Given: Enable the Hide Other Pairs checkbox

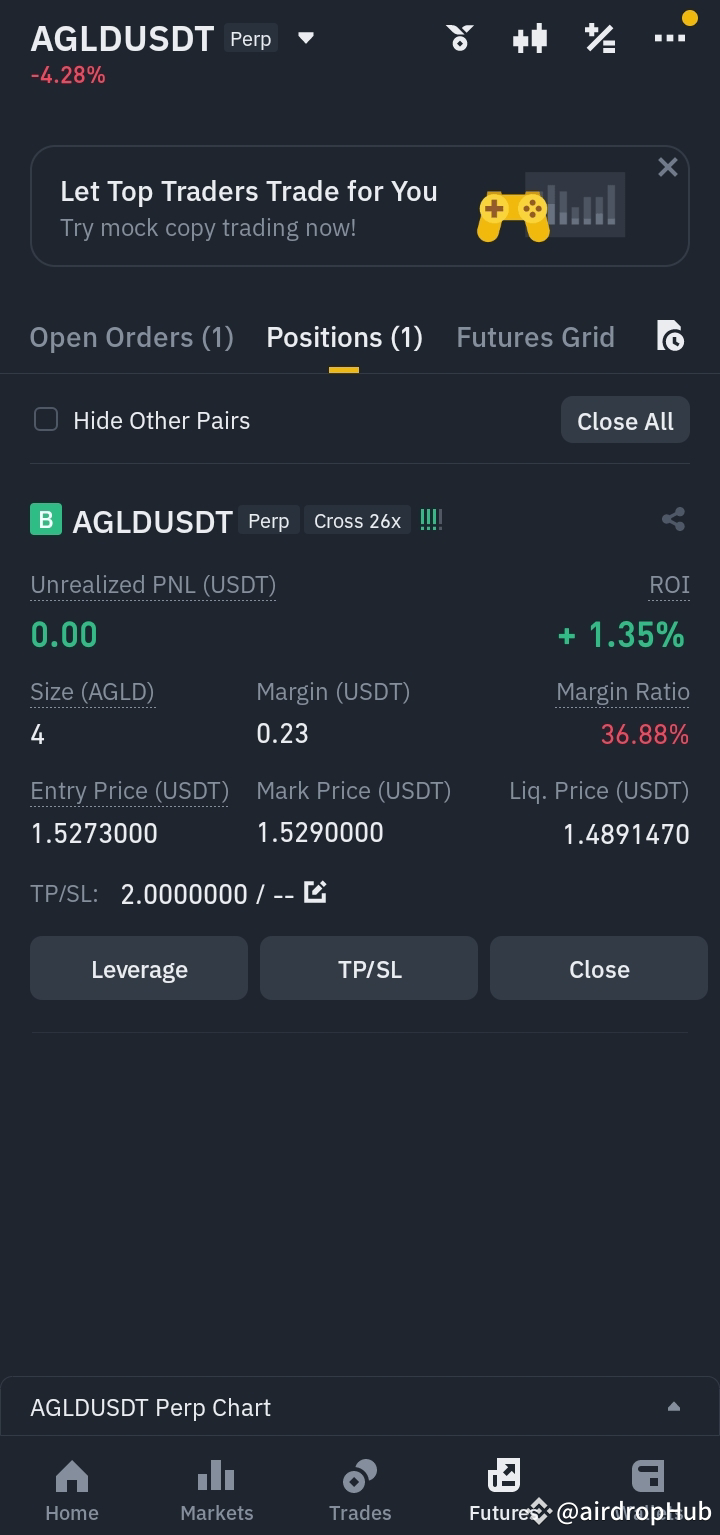Looking at the screenshot, I should coord(45,419).
